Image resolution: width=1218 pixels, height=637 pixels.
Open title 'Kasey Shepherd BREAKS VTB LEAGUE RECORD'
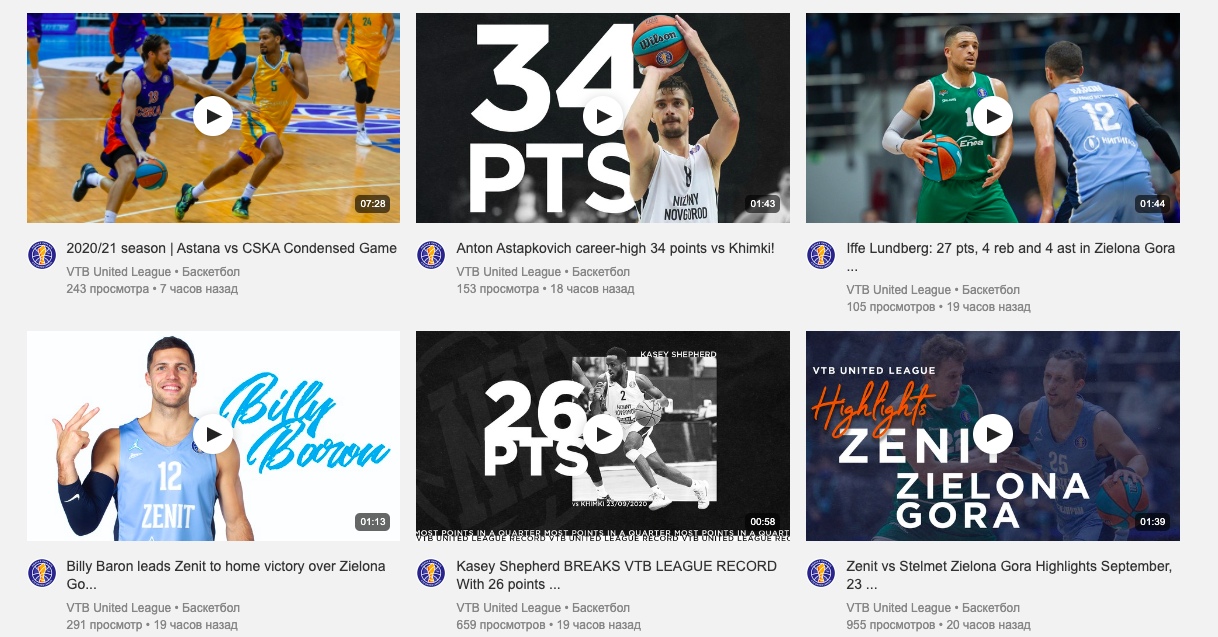[616, 566]
